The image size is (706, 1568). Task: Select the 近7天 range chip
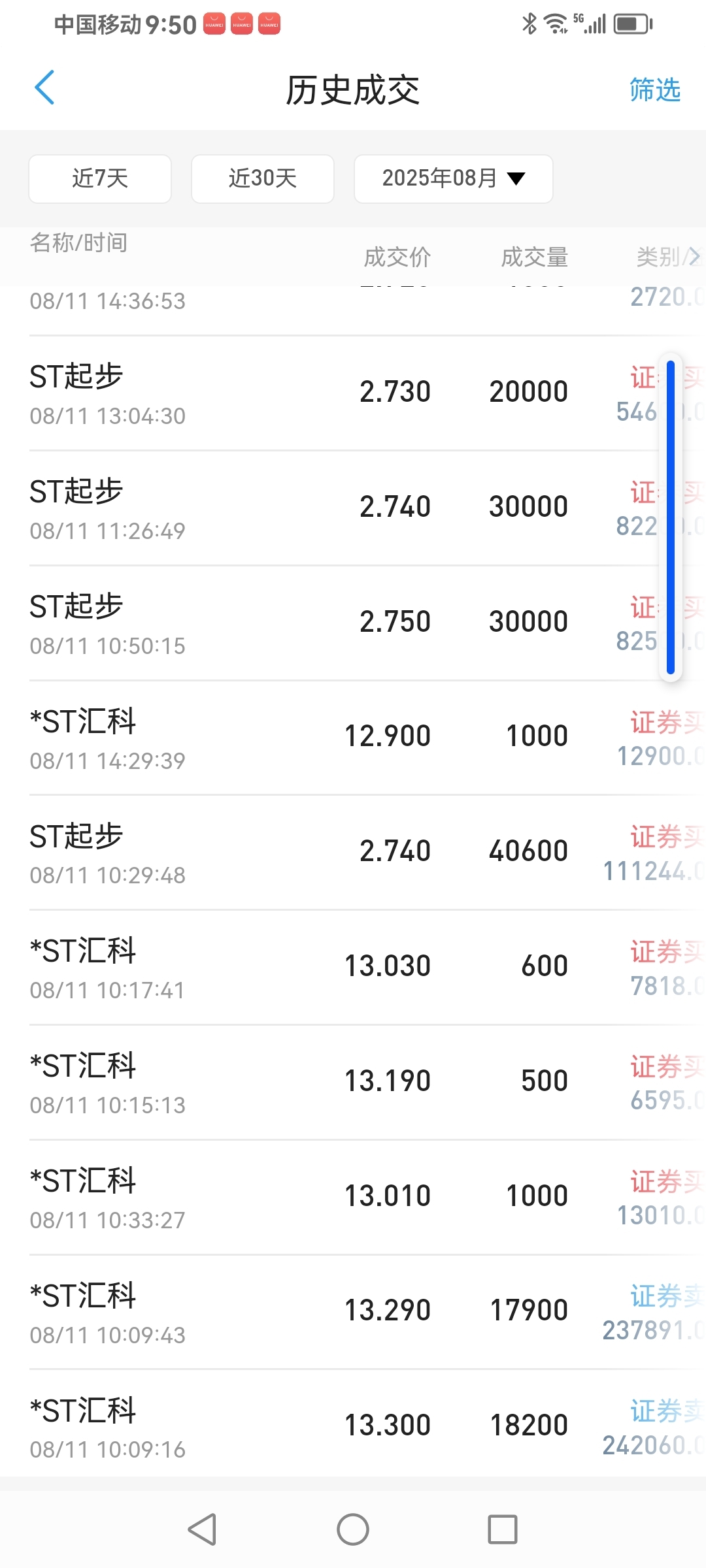(100, 178)
